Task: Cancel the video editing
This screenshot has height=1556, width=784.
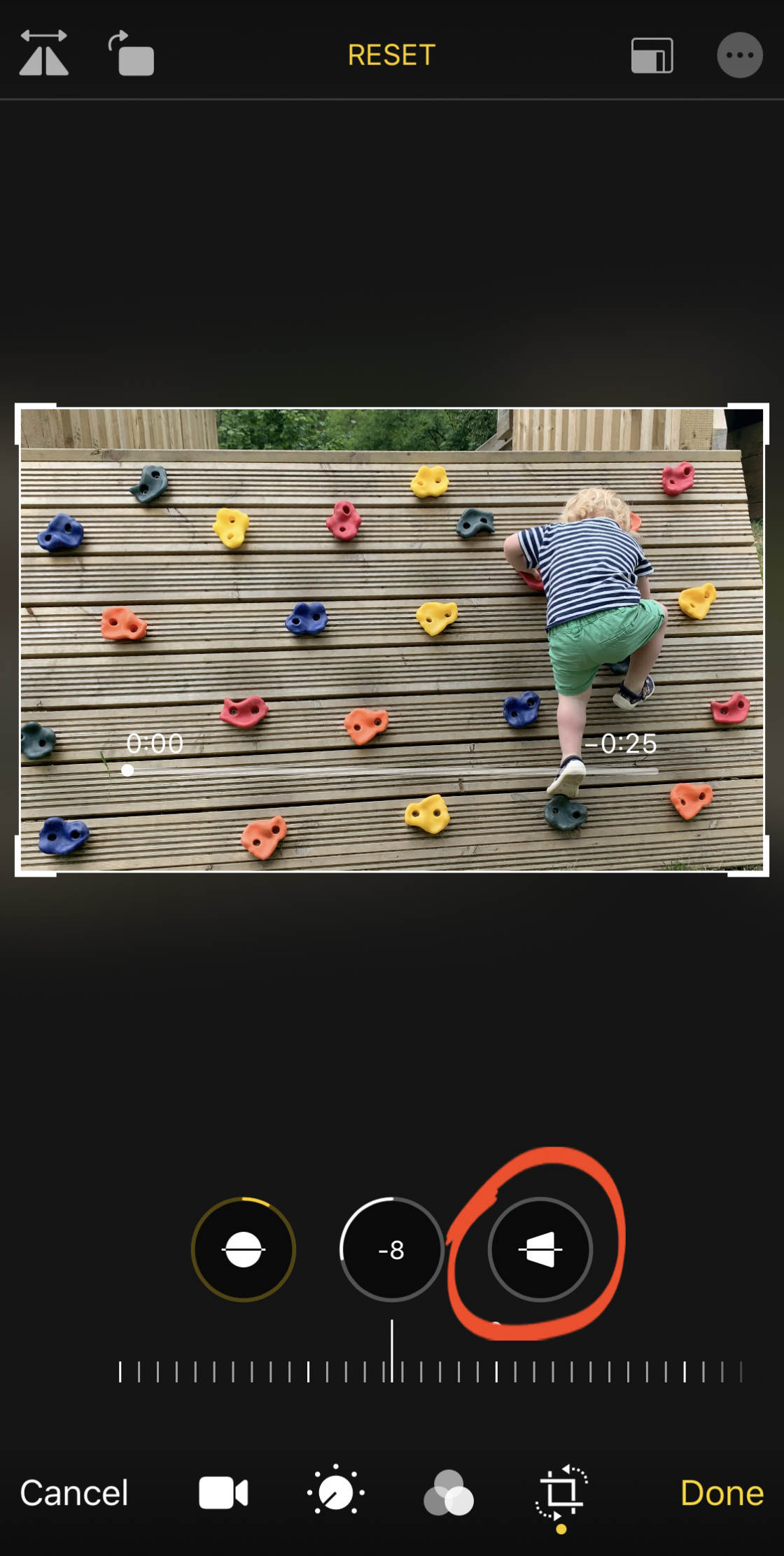Action: [74, 1492]
